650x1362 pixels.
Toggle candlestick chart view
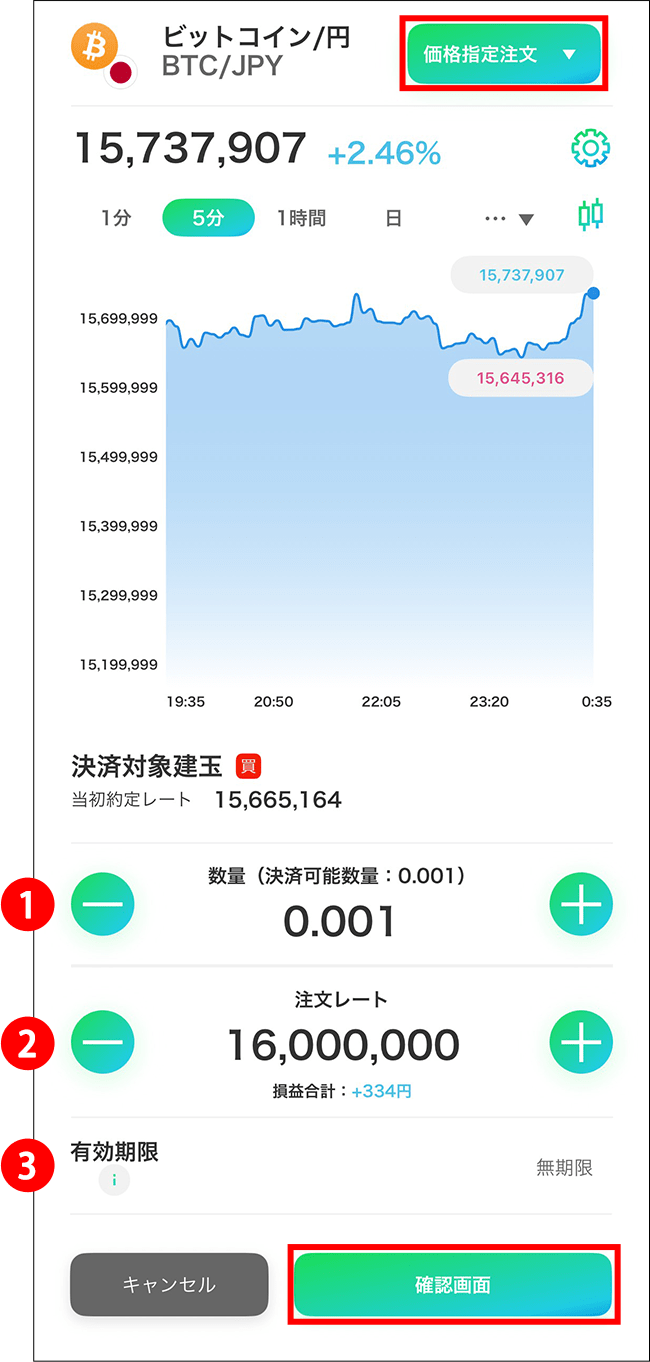click(590, 215)
